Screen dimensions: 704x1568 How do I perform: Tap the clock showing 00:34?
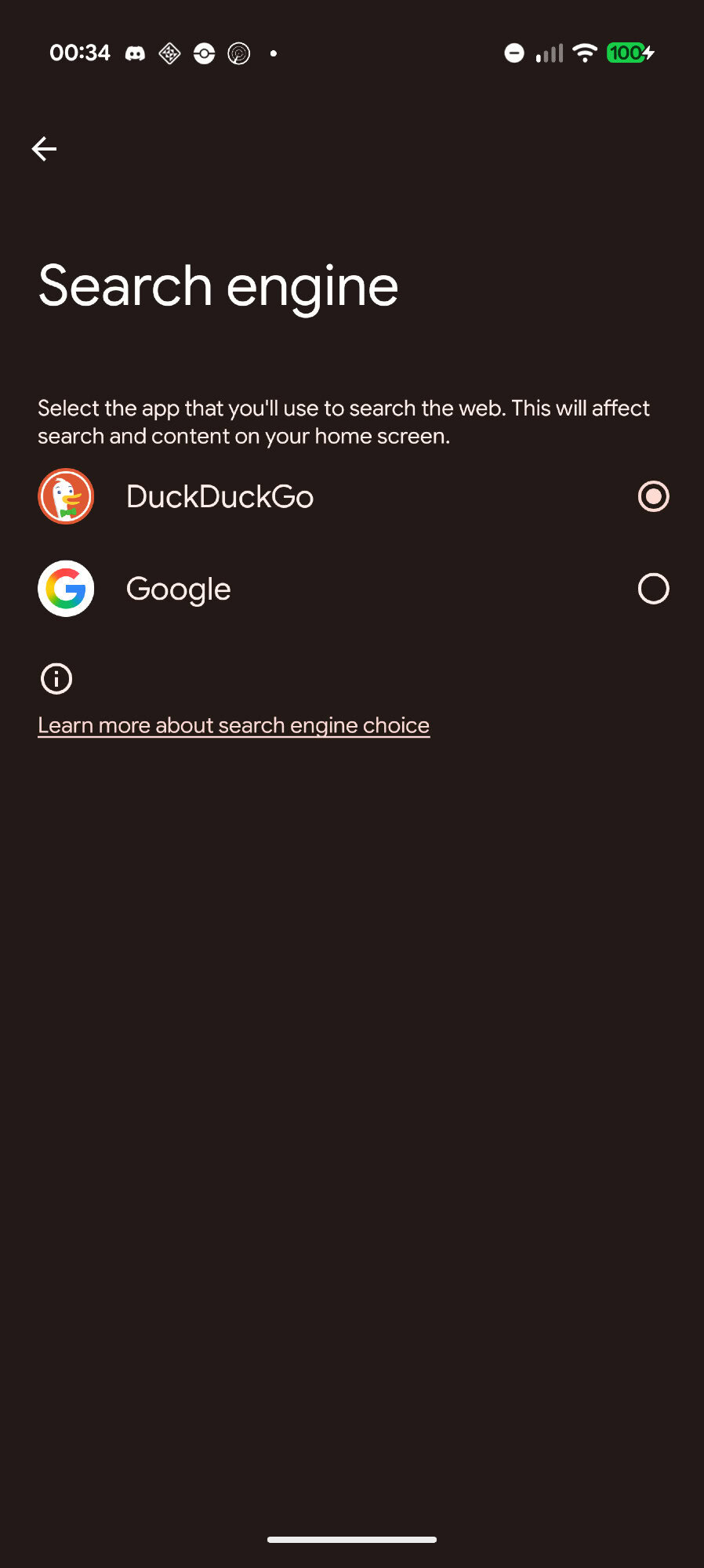tap(81, 53)
